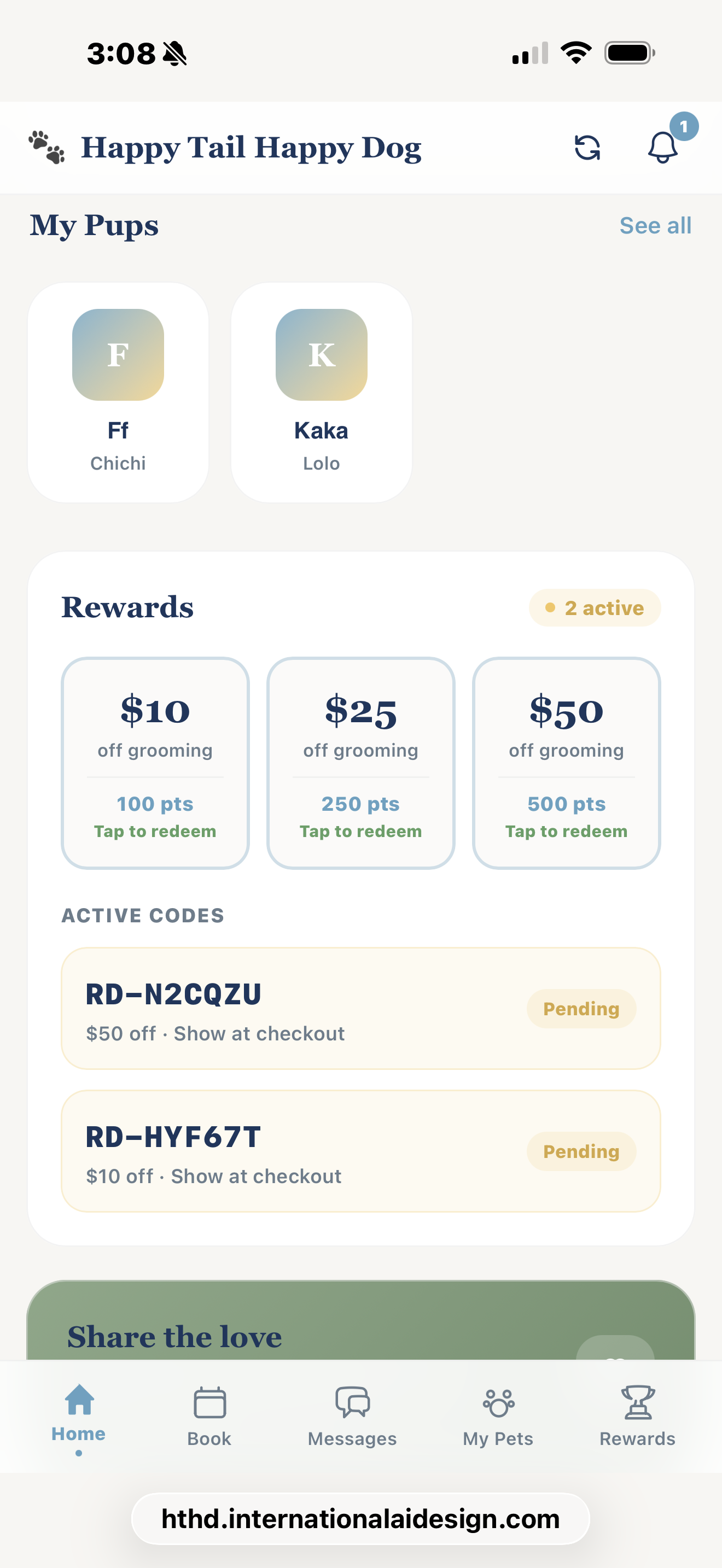Image resolution: width=722 pixels, height=1568 pixels.
Task: Click the 2 active rewards badge
Action: pyautogui.click(x=594, y=607)
